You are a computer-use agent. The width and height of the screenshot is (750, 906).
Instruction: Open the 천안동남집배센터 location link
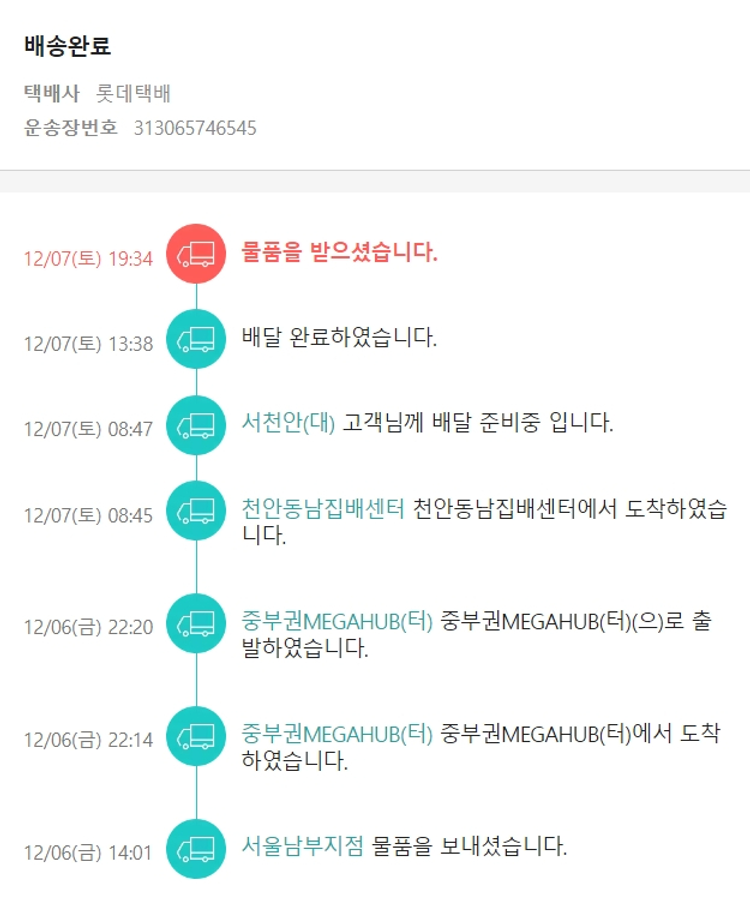tap(322, 509)
